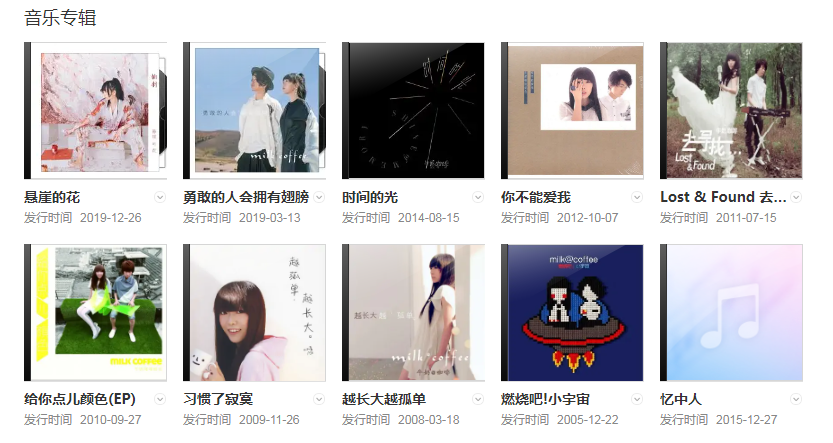Expand the dropdown arrow beside 勇敢的人会拥有翅膀
Viewport: 833px width, 443px height.
pos(319,197)
